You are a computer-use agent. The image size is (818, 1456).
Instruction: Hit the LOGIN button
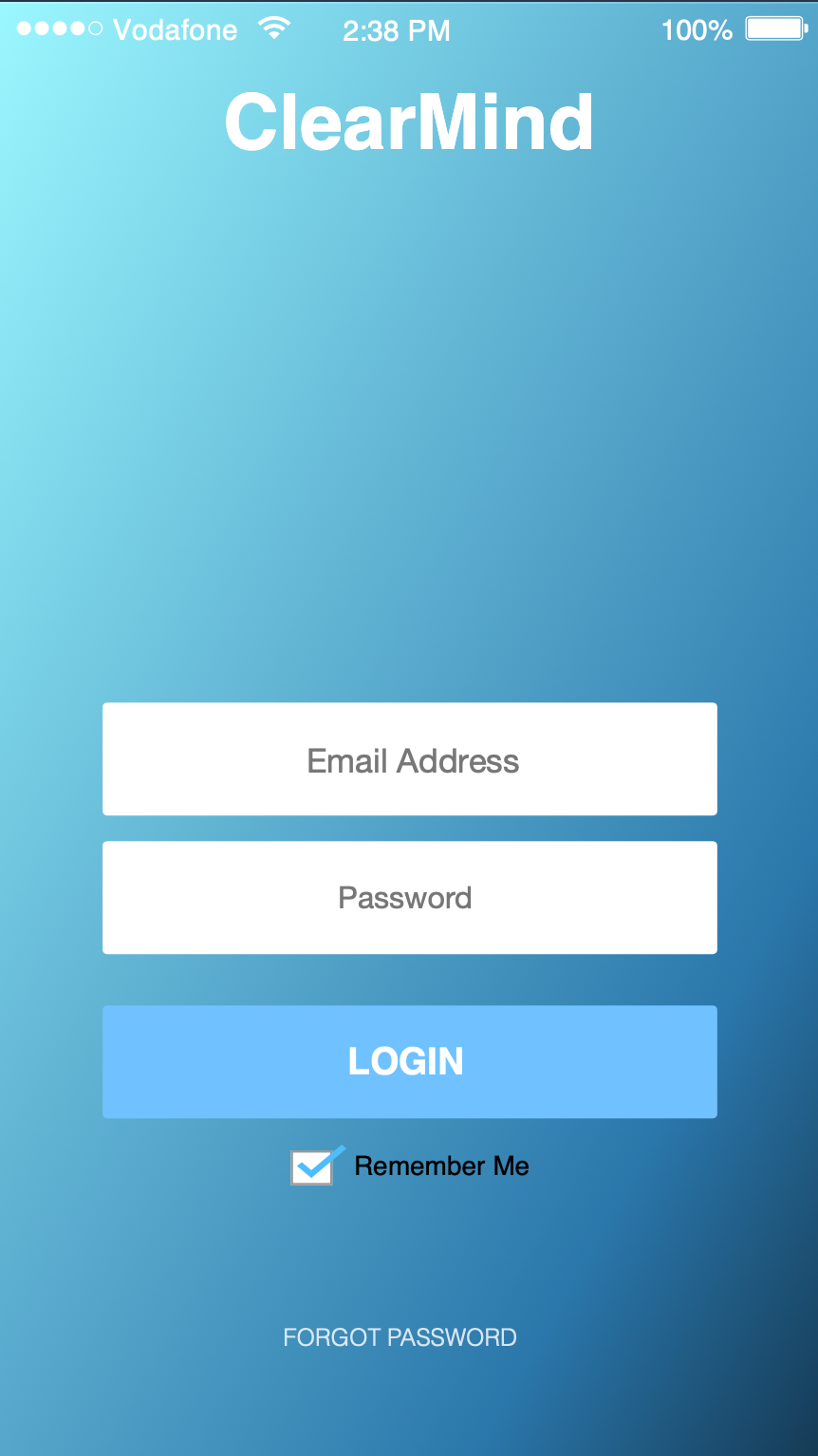tap(409, 1061)
